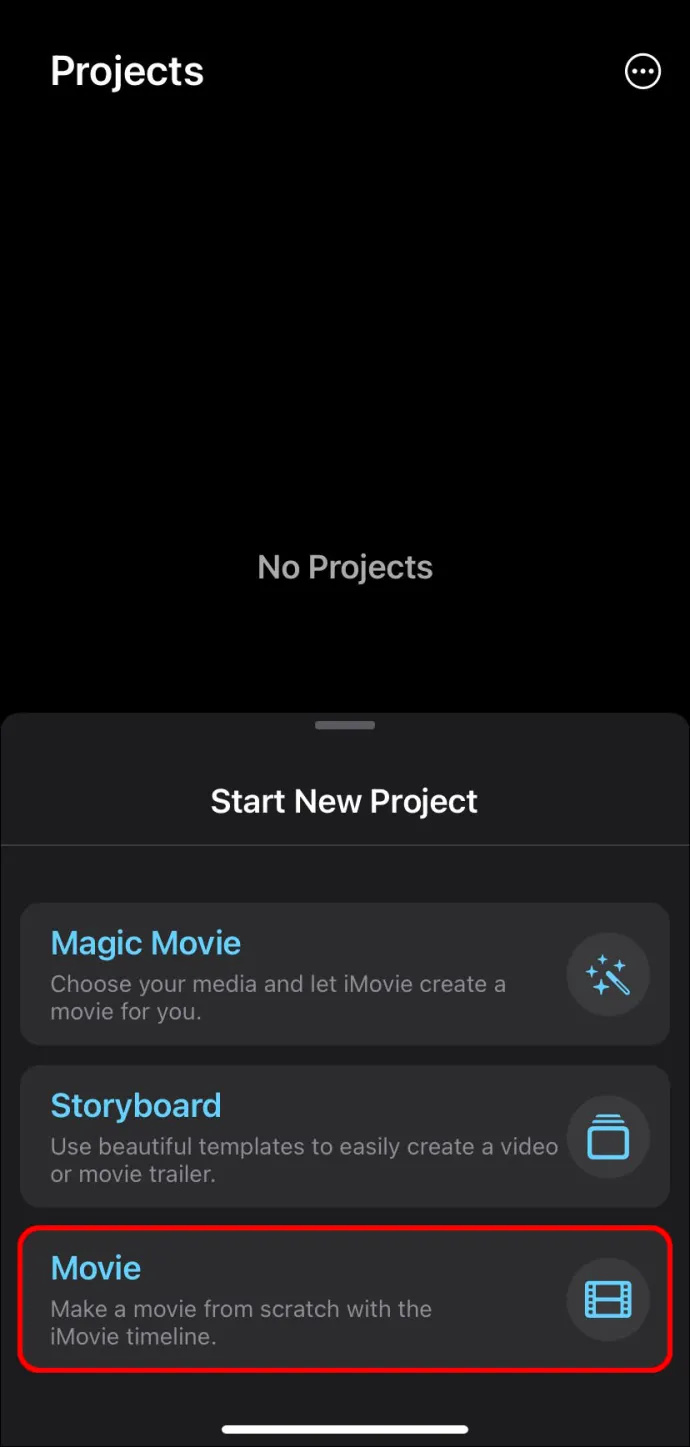Create a new Movie from scratch
690x1447 pixels.
point(344,1298)
